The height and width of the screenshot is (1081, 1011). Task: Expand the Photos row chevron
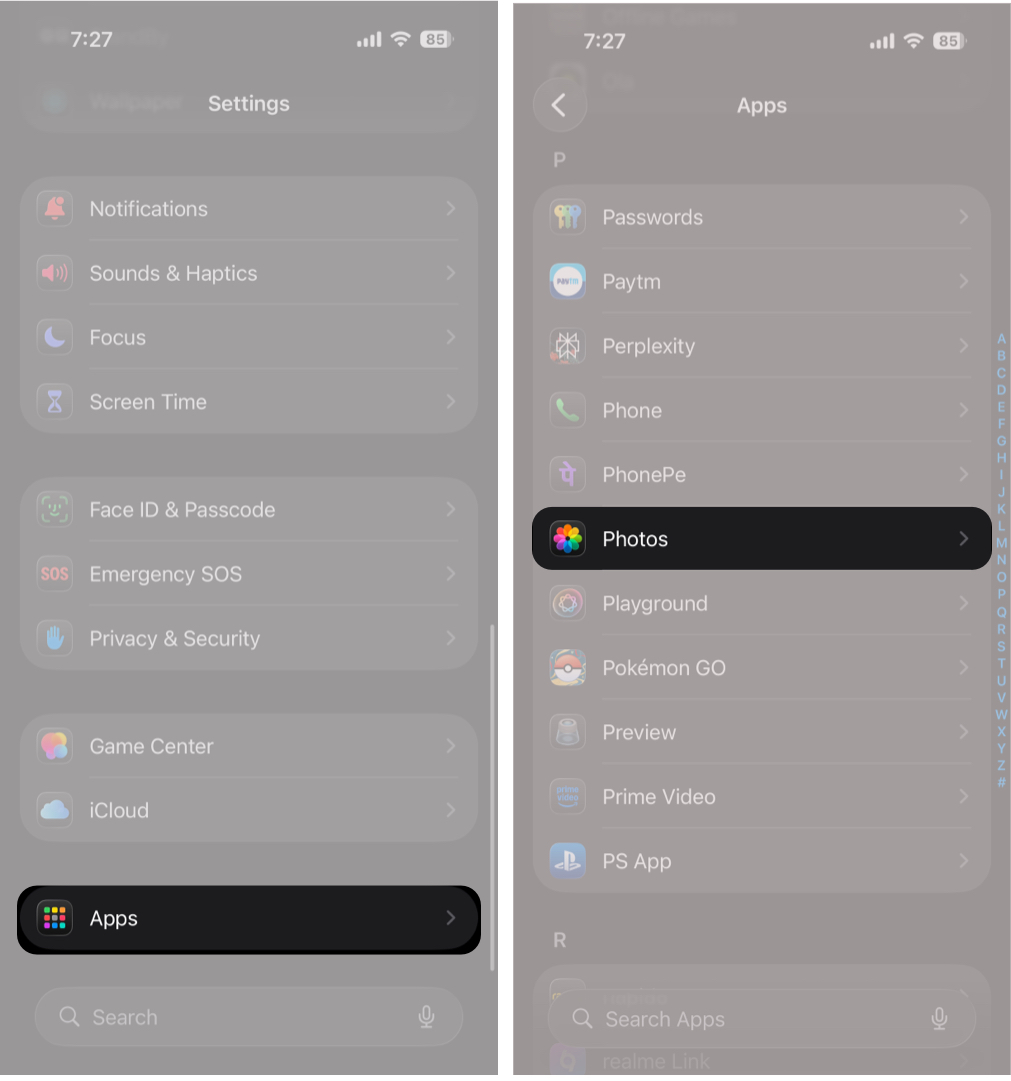pos(963,538)
